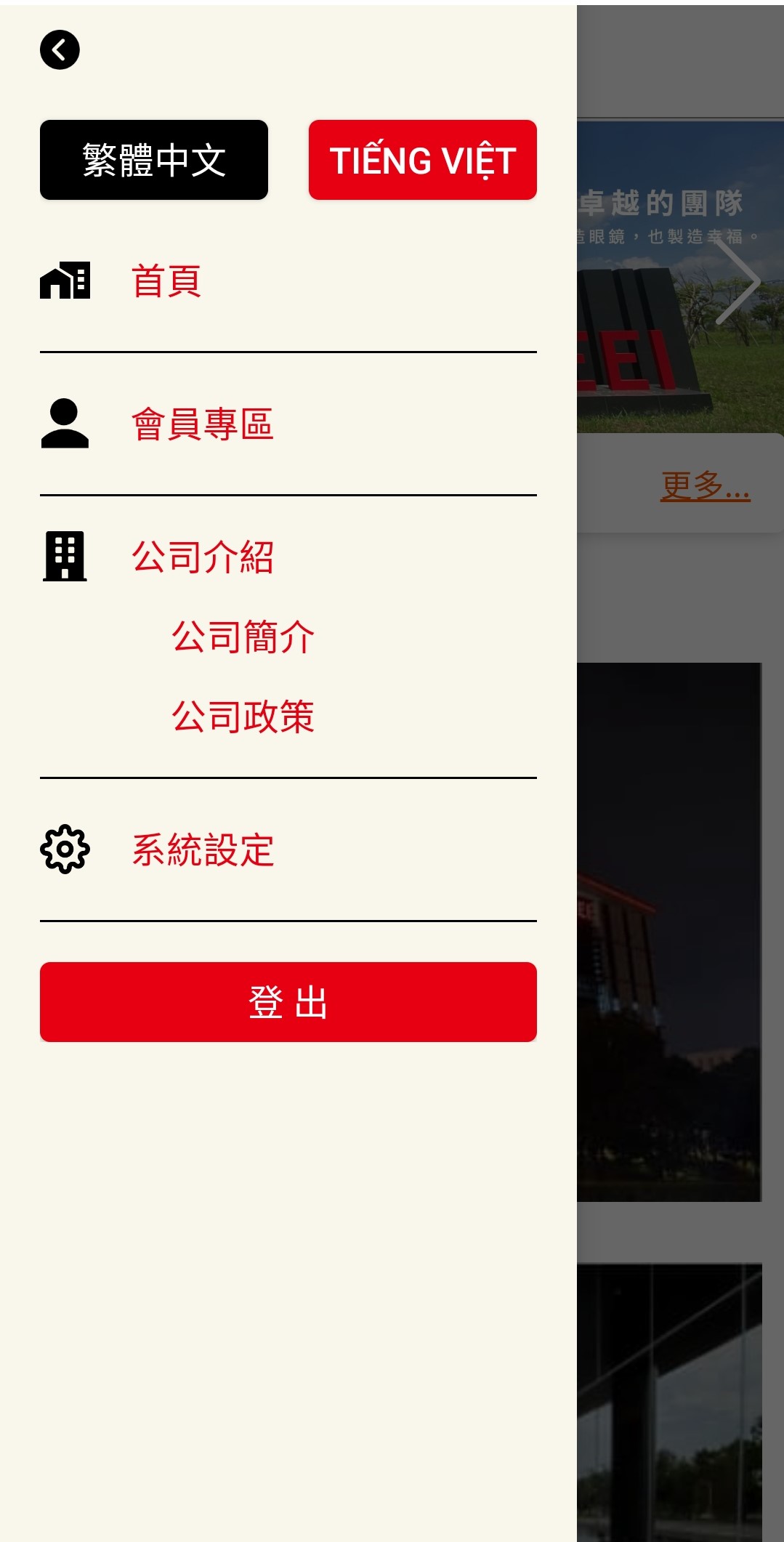Switch language to 繁體中文
Viewport: 784px width, 1542px height.
[x=154, y=160]
